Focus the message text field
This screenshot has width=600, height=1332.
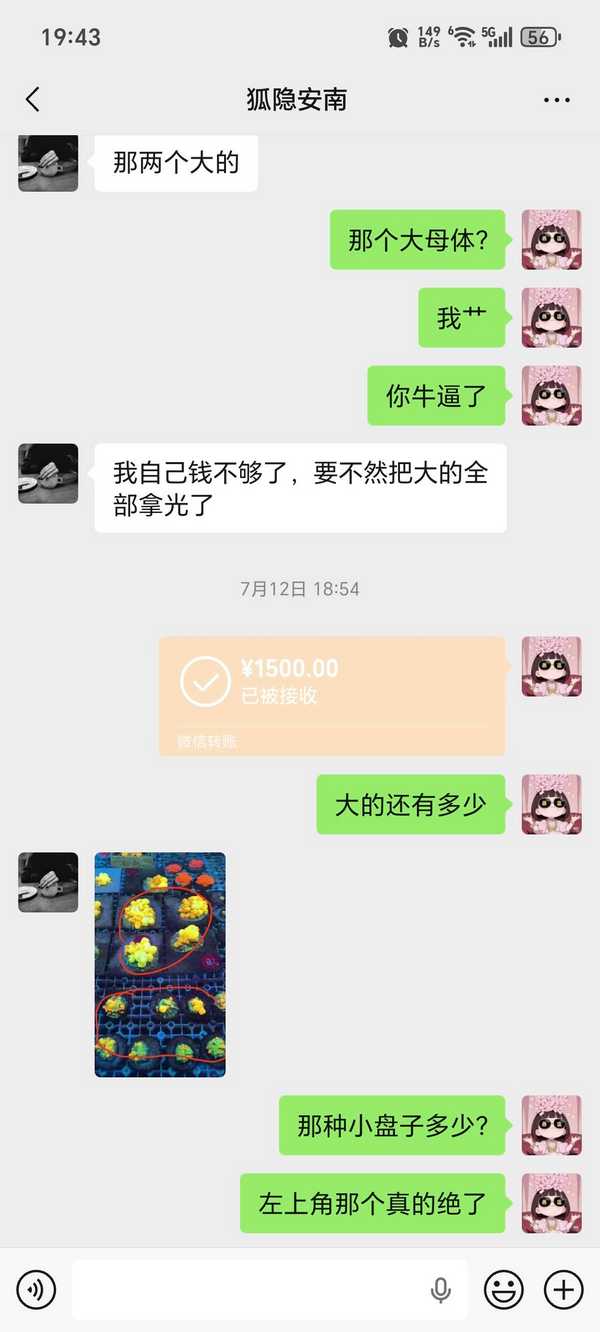pos(250,1289)
